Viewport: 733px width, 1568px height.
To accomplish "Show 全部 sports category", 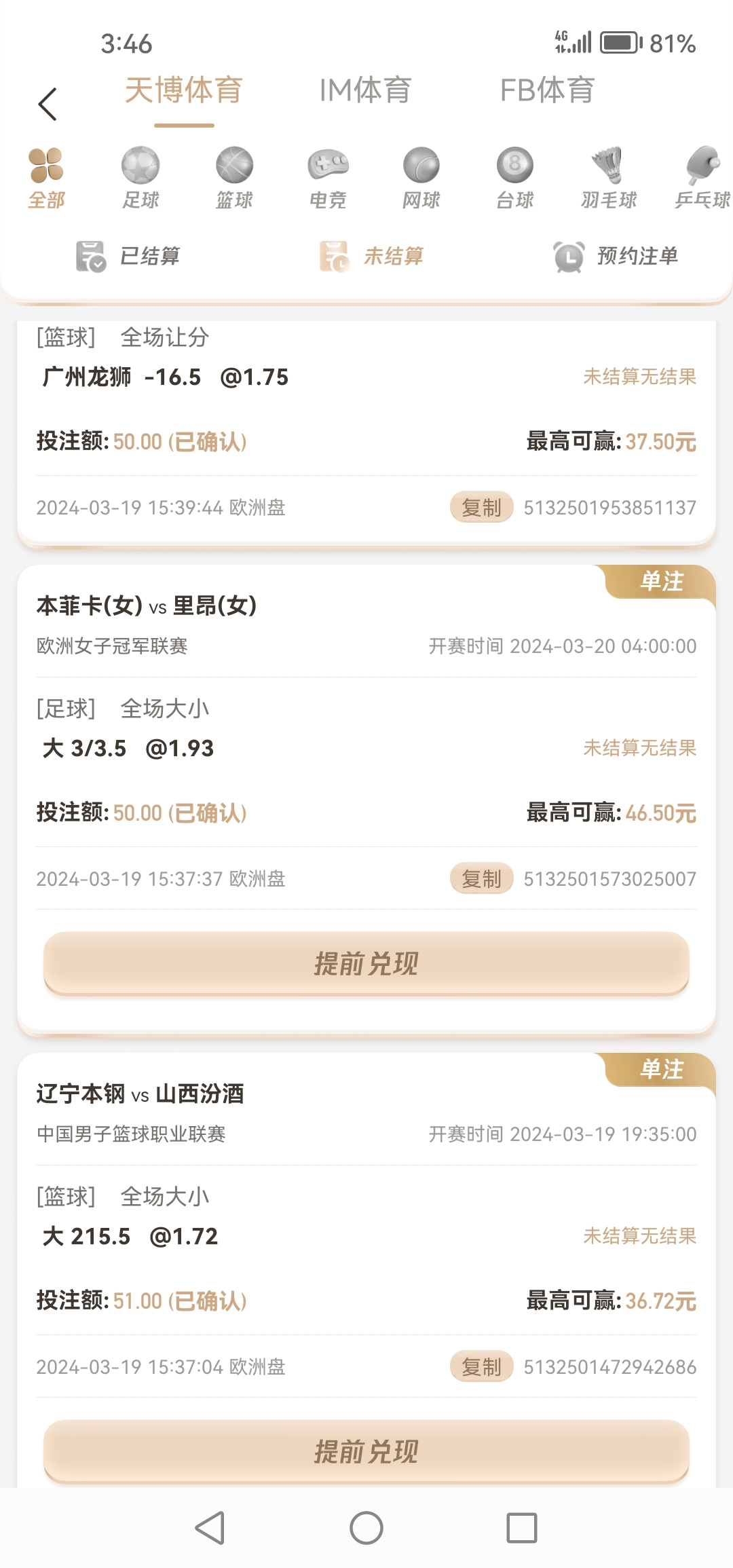I will point(47,178).
